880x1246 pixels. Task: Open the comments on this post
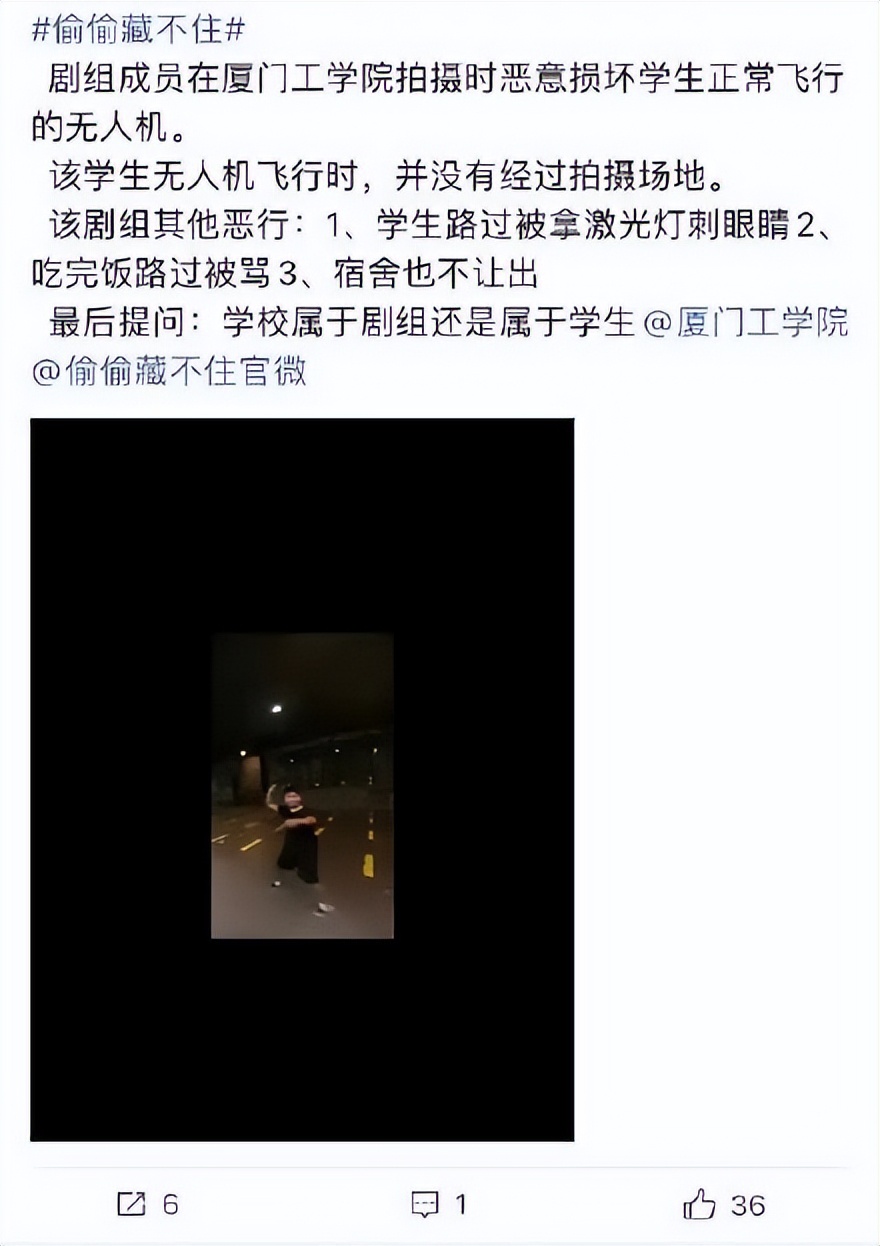[x=426, y=1204]
